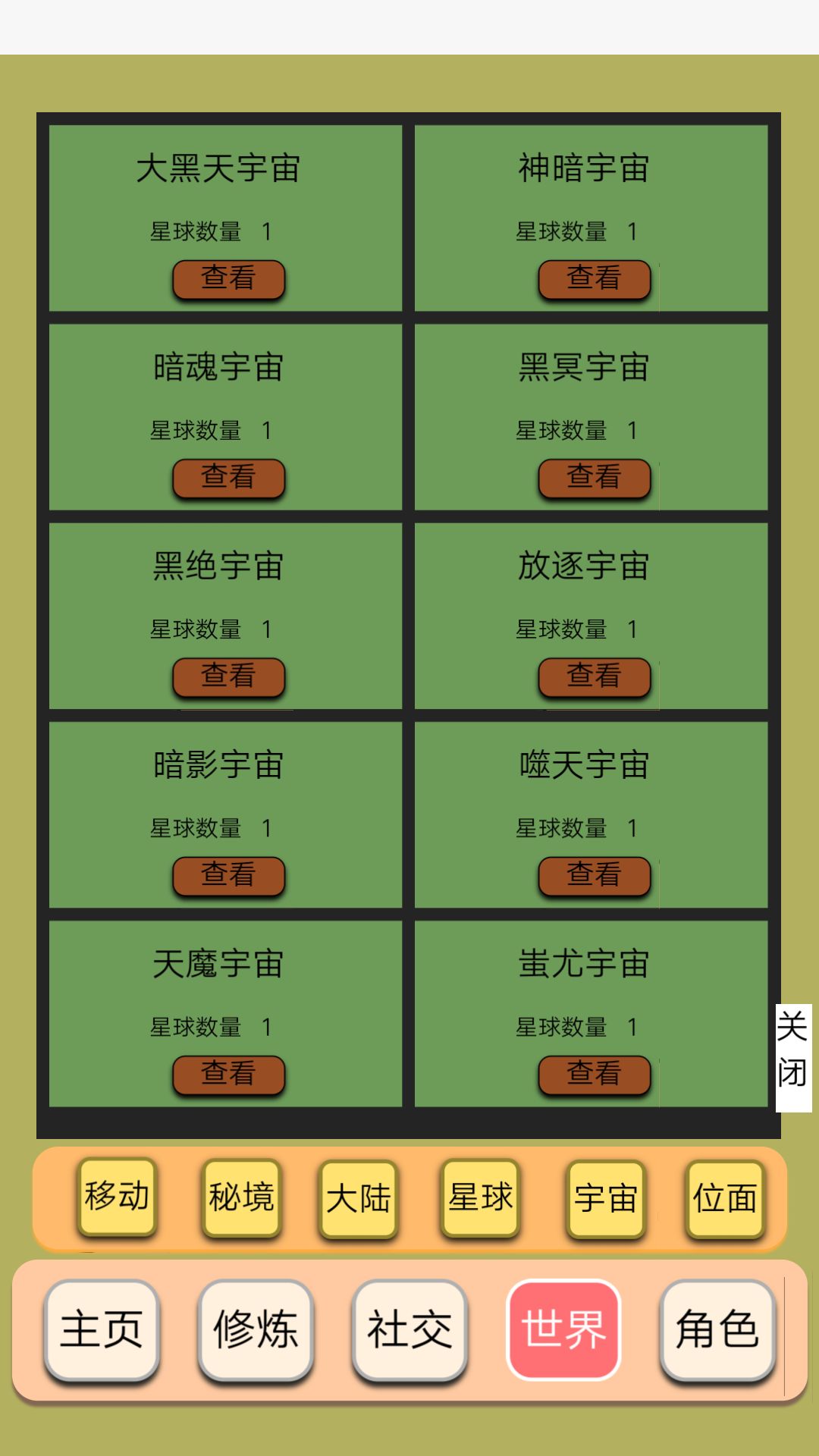Switch to the 大陆 continent view
Image resolution: width=819 pixels, height=1456 pixels.
[358, 1198]
